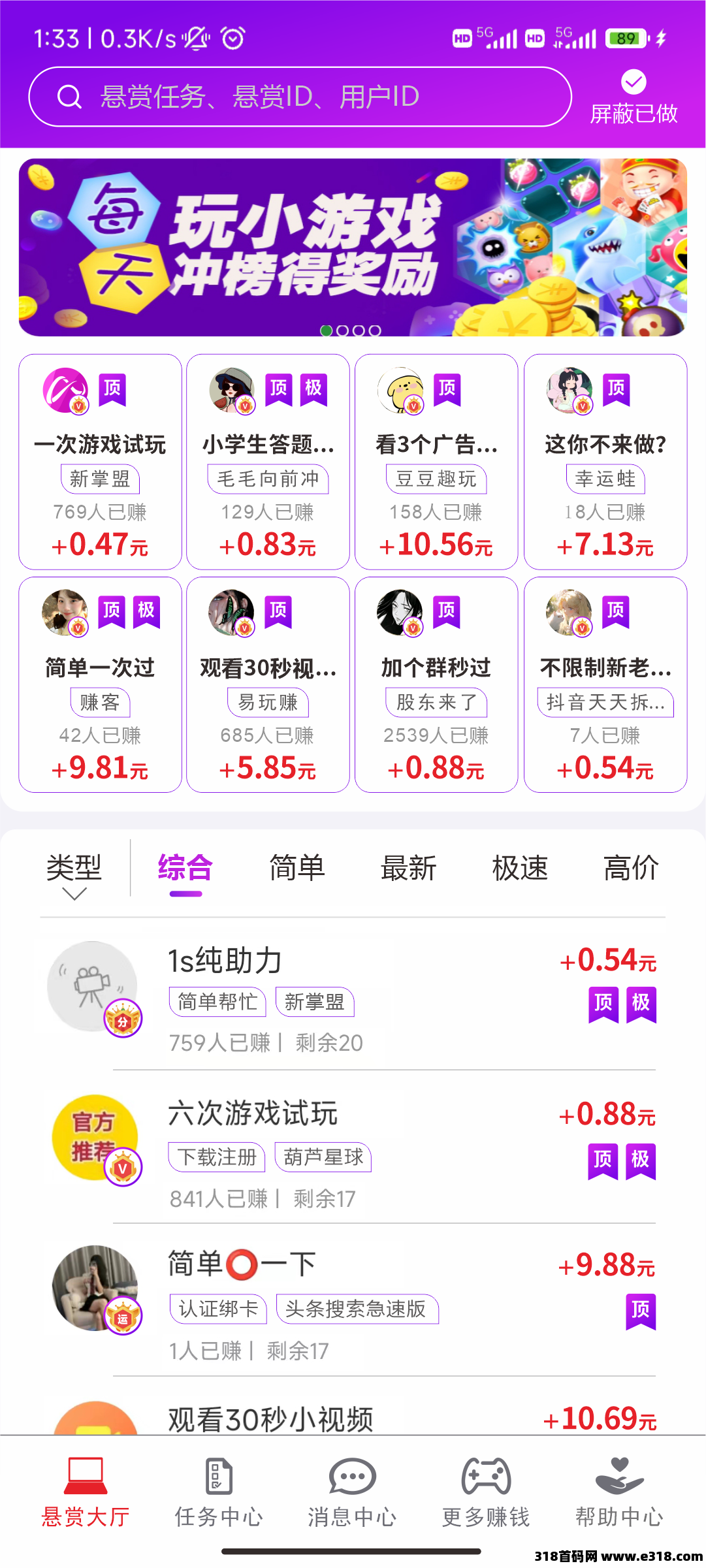Open the 玩小游戏冲榜得奖励 banner
The image size is (706, 1568).
(353, 248)
